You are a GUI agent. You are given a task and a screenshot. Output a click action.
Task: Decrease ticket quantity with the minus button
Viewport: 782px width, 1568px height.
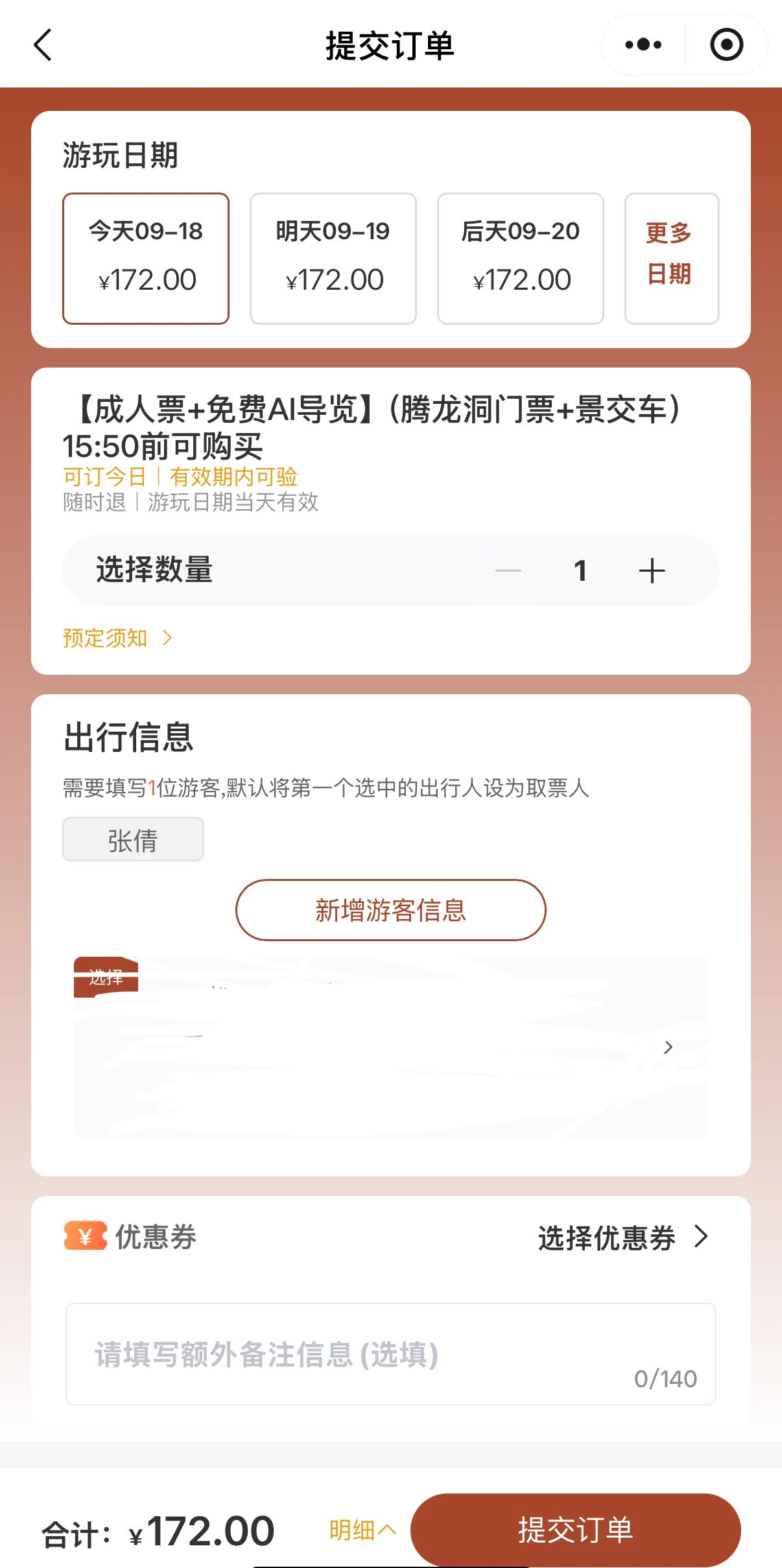tap(508, 571)
